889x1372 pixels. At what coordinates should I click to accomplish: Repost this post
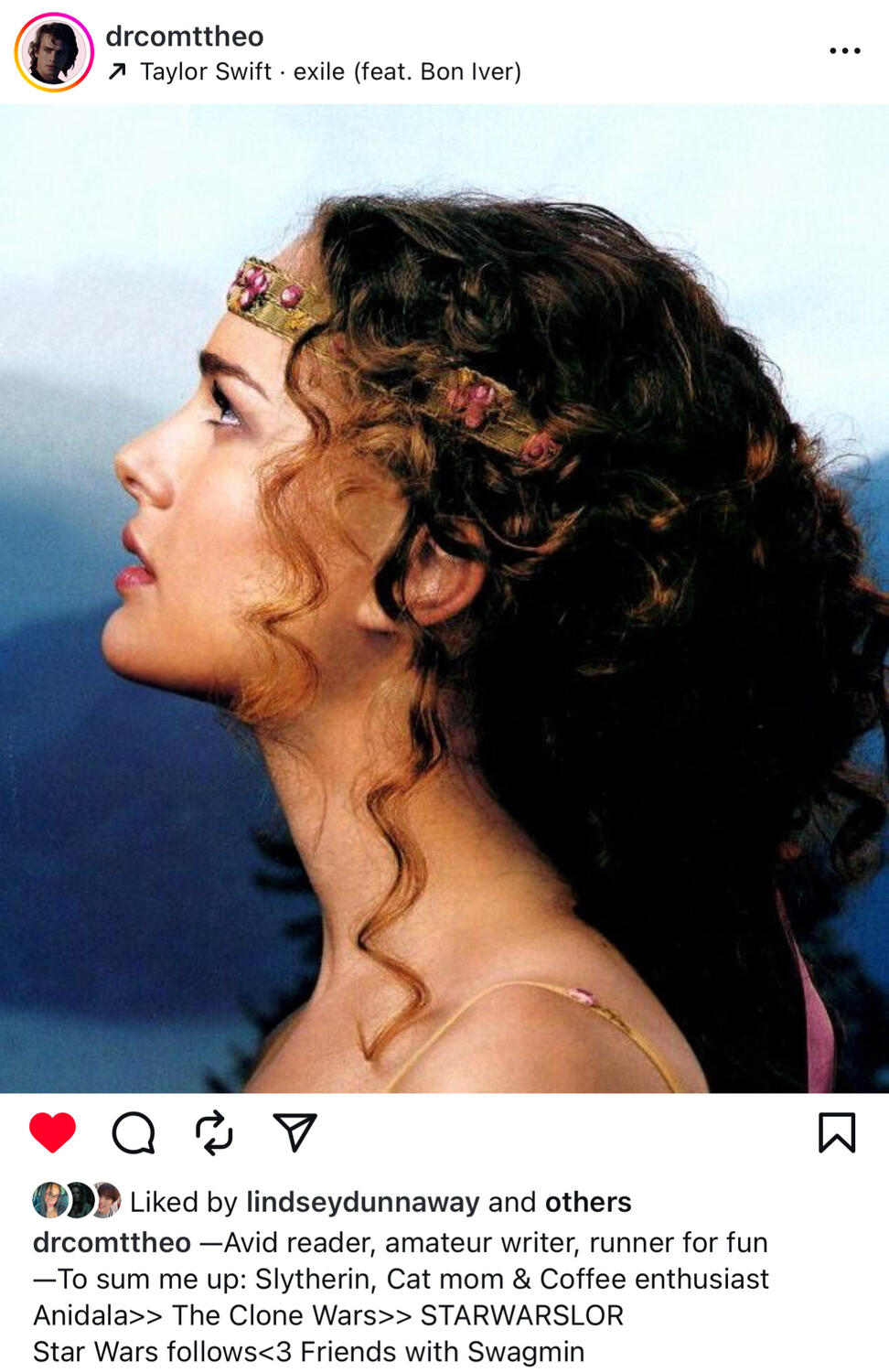pyautogui.click(x=214, y=1132)
